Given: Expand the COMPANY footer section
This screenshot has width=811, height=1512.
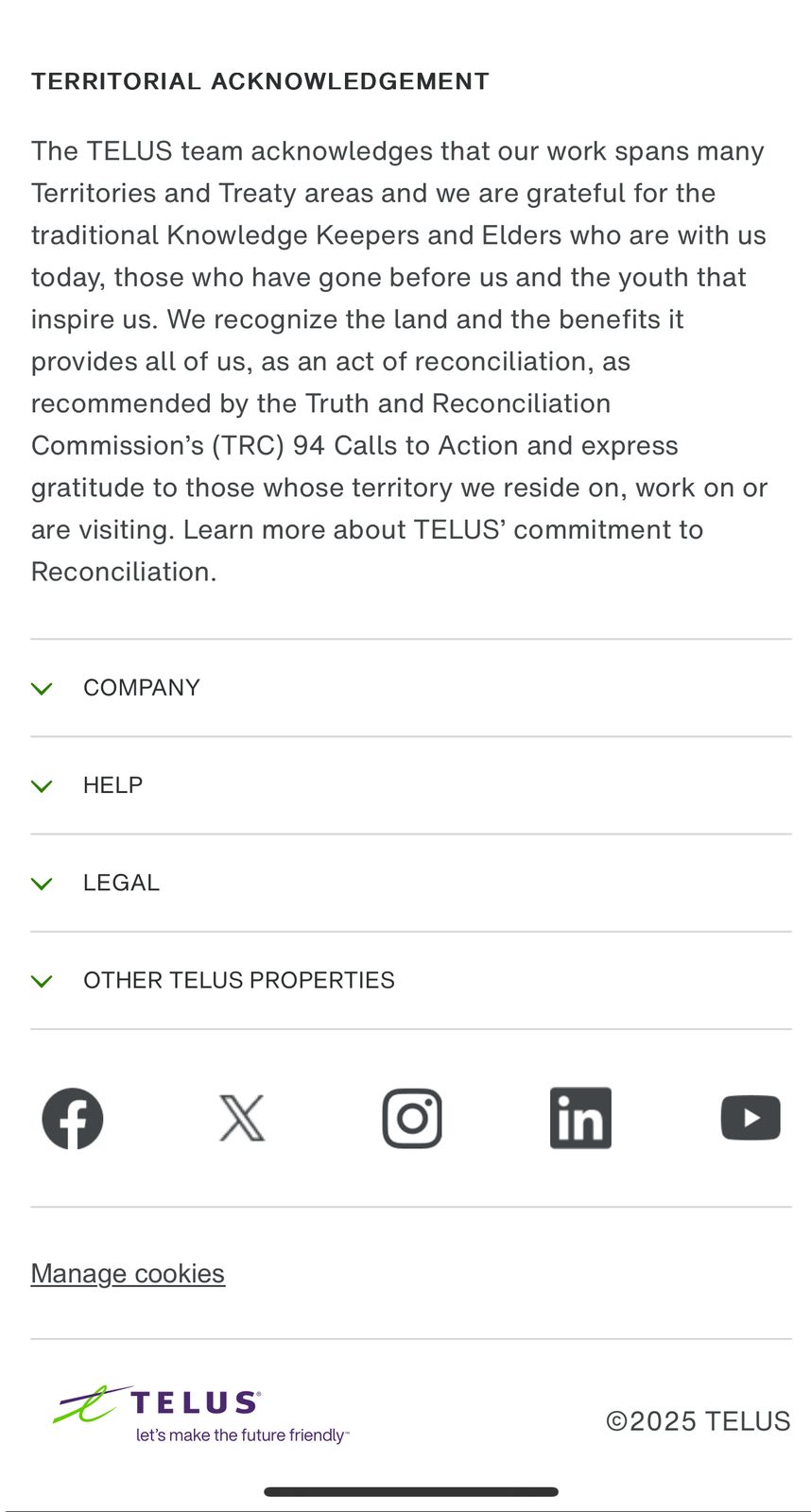Looking at the screenshot, I should (142, 688).
